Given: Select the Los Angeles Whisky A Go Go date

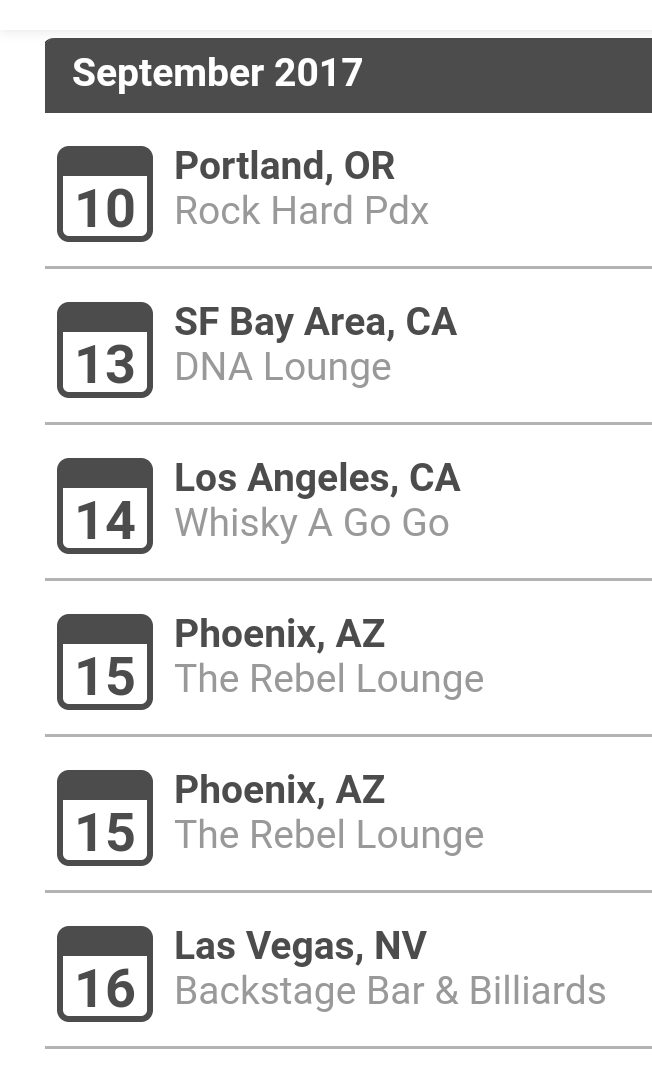Looking at the screenshot, I should click(315, 500).
